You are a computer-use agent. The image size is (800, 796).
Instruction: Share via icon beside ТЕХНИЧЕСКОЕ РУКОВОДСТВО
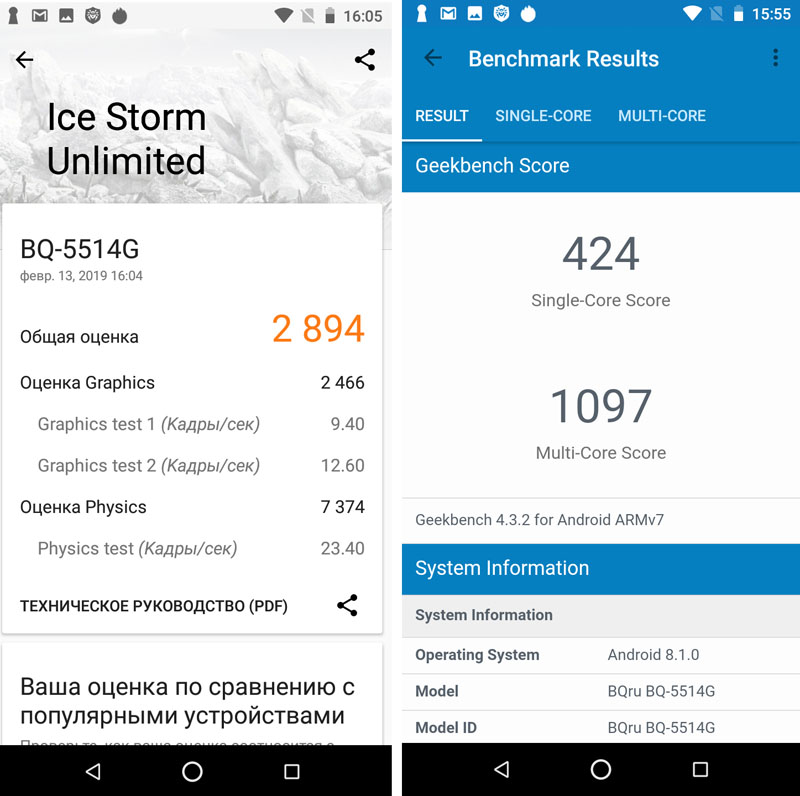coord(347,605)
